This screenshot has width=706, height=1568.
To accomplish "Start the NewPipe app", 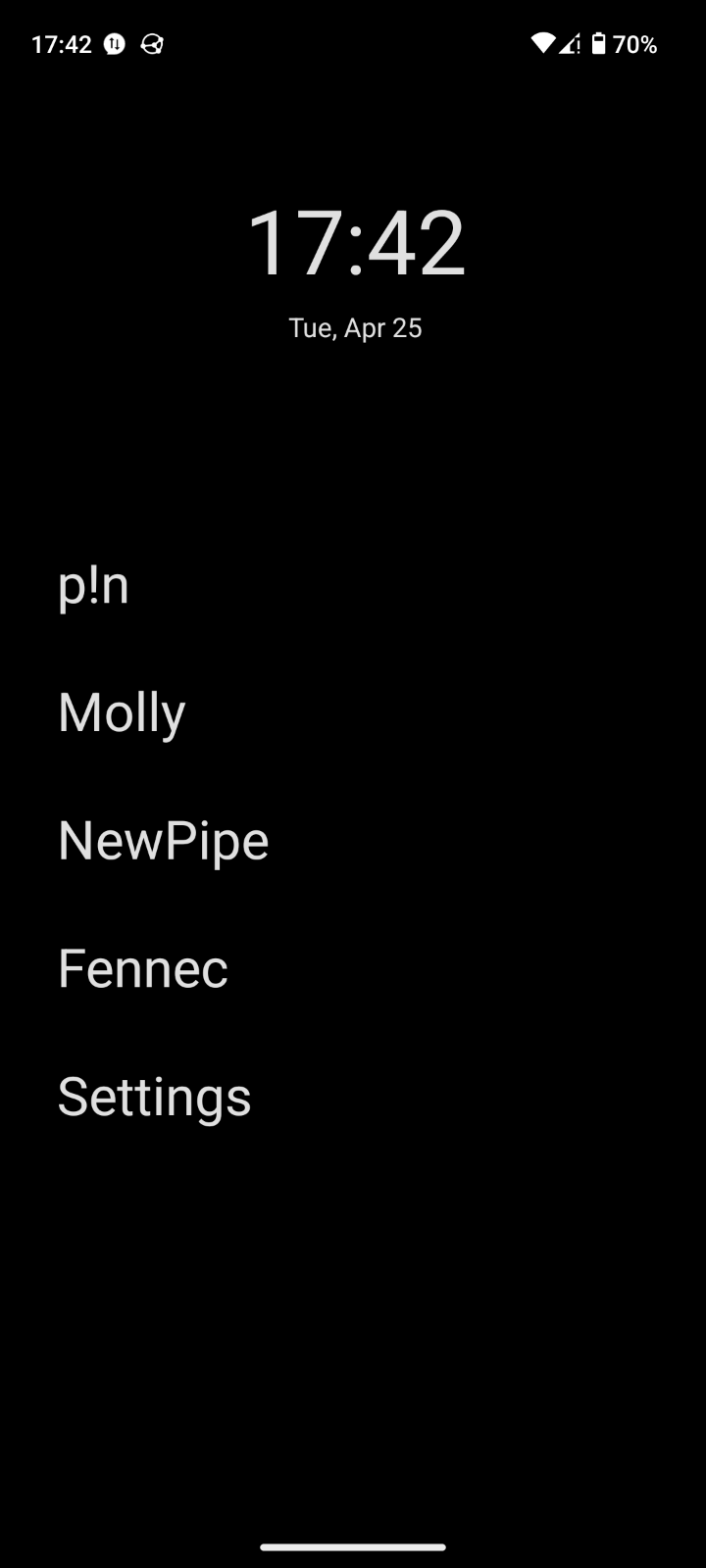I will (x=163, y=841).
